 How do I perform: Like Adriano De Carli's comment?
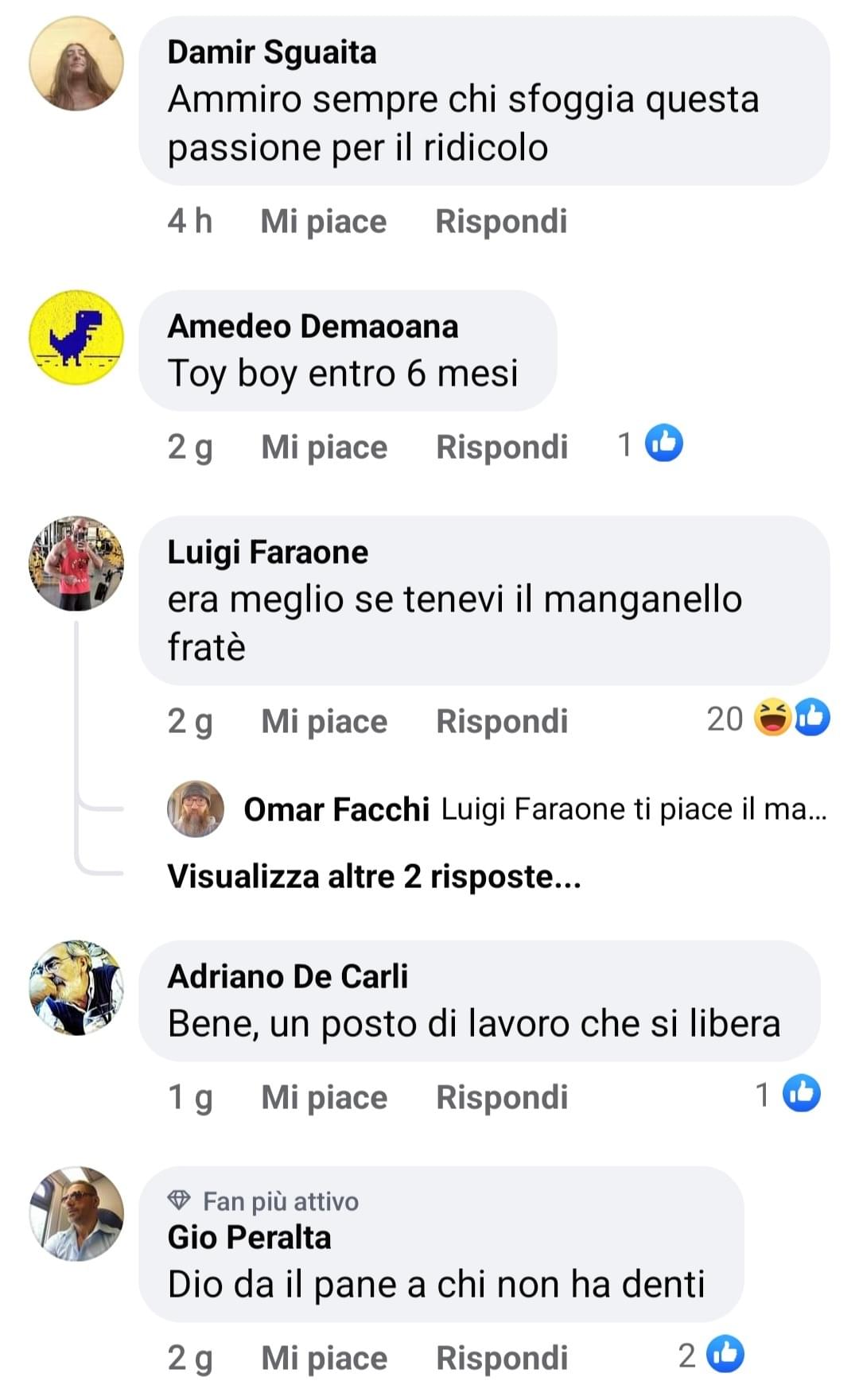coord(324,1097)
